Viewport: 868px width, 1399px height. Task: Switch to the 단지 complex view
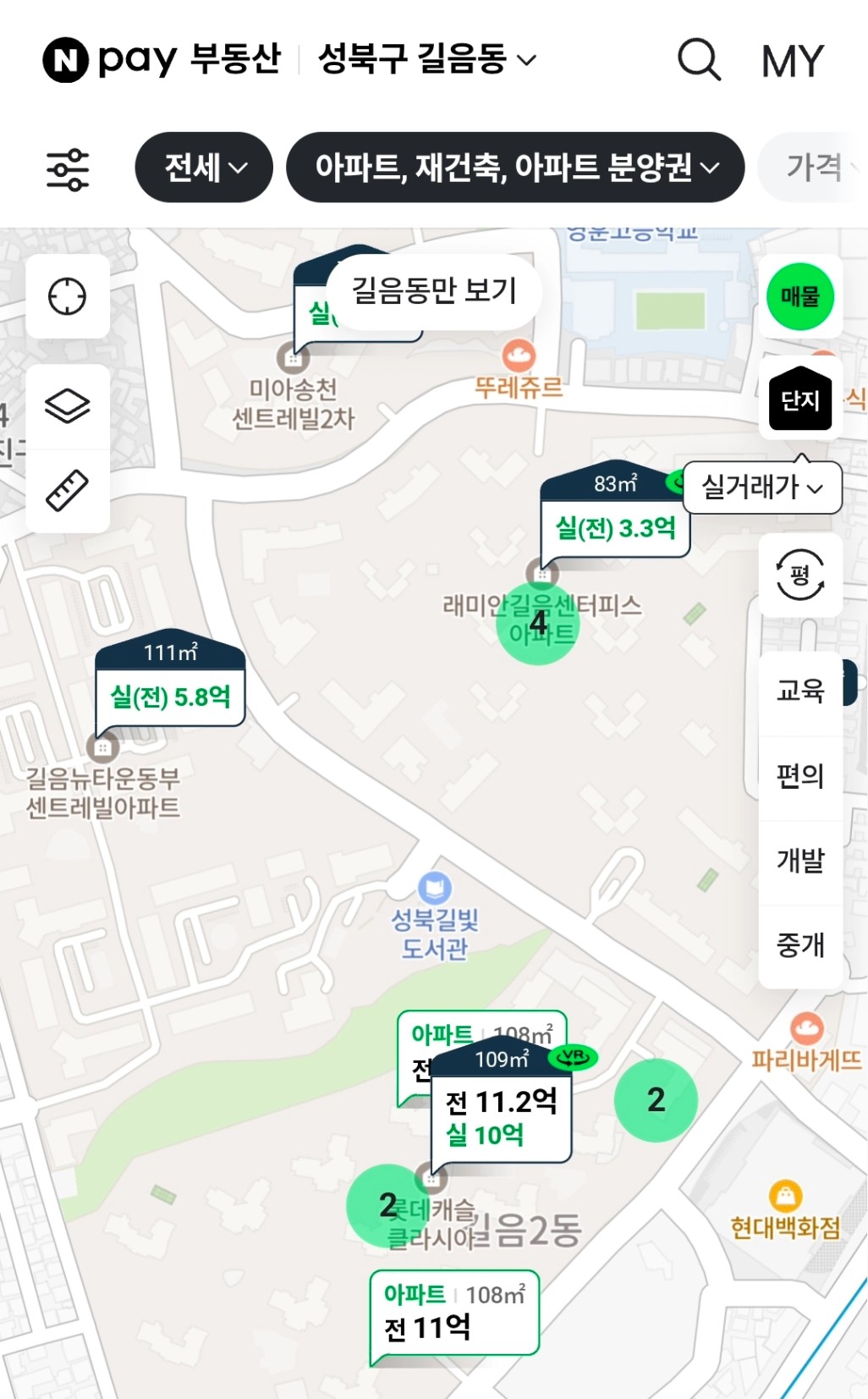click(799, 399)
